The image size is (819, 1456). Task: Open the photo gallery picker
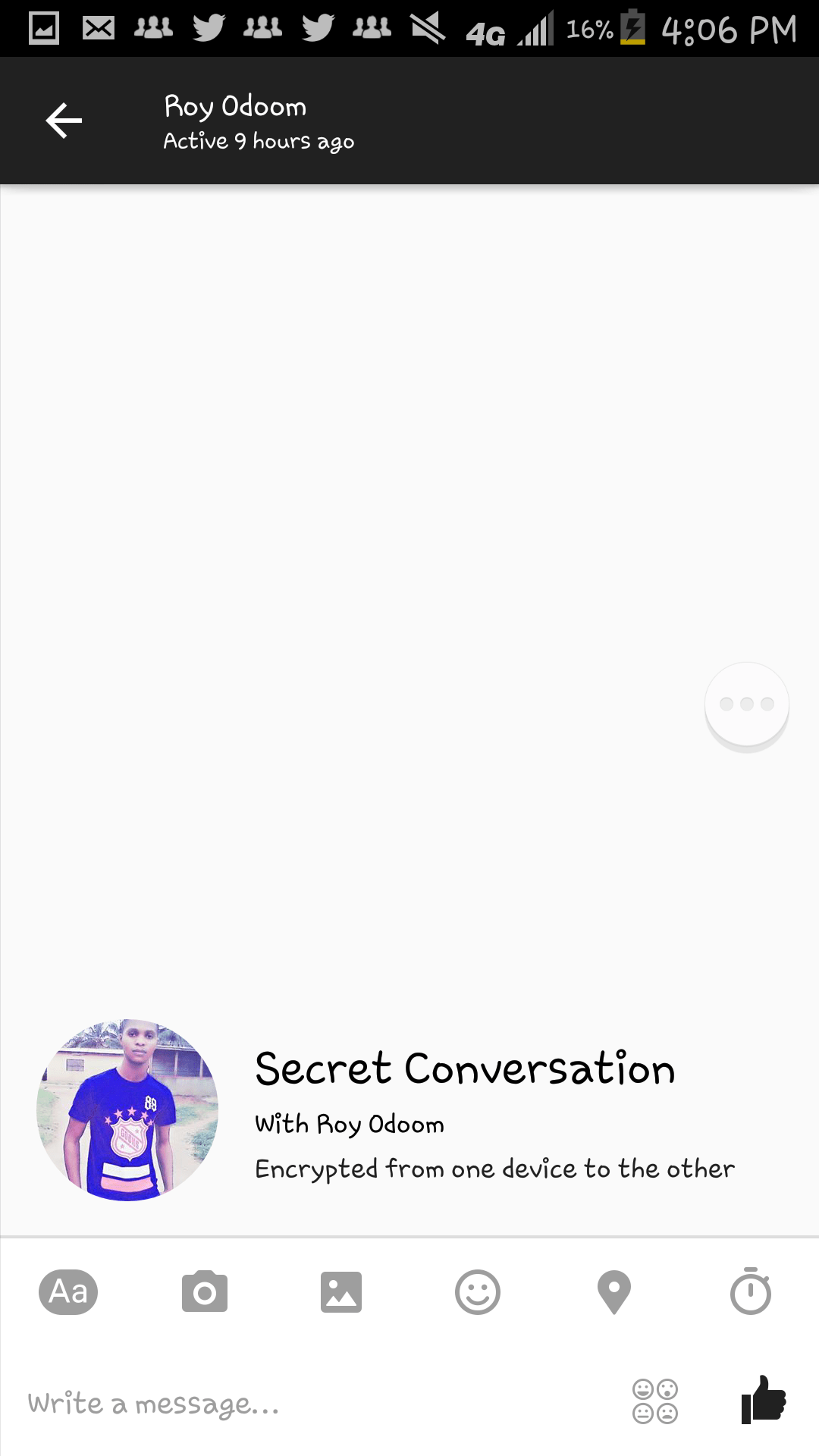click(341, 1291)
